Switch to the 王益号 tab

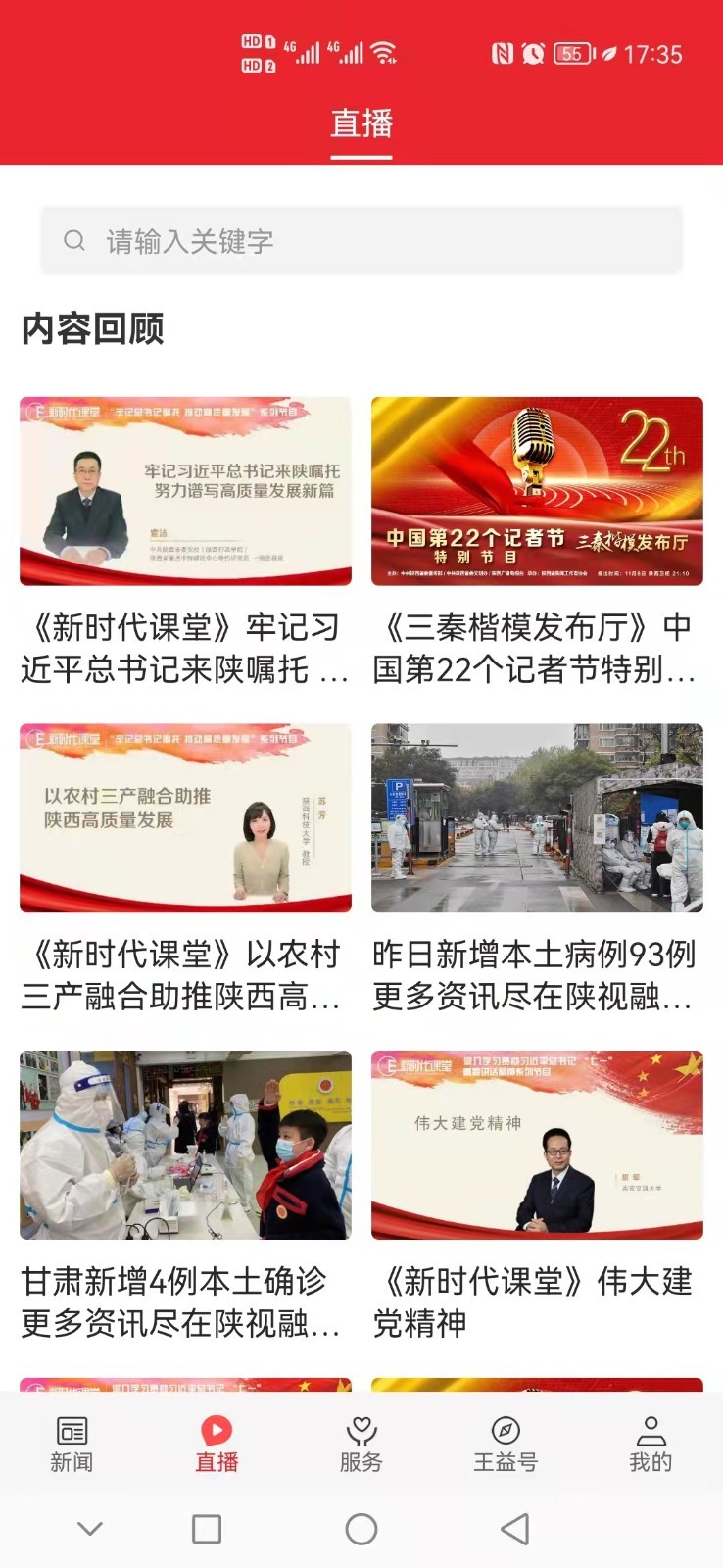506,1444
